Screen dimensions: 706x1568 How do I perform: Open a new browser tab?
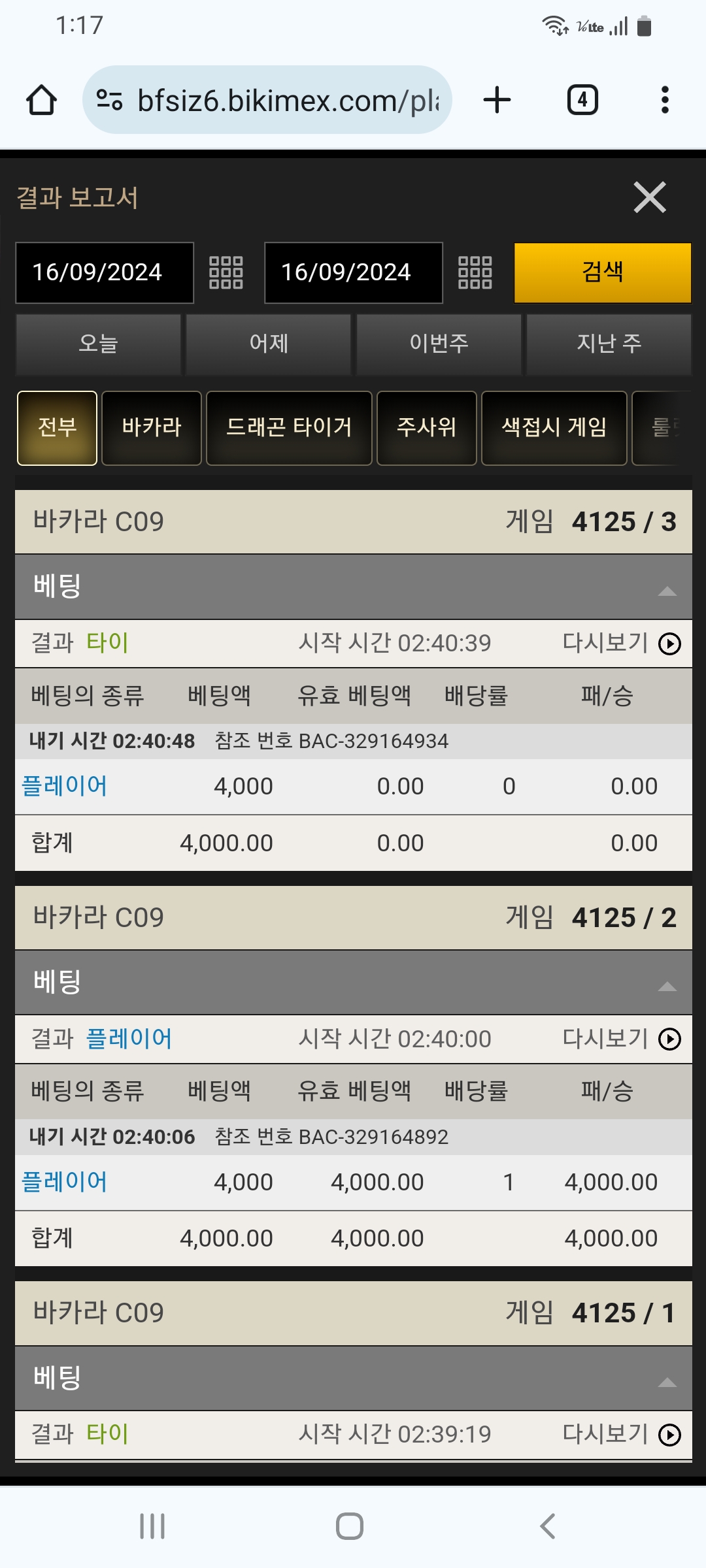pos(497,100)
